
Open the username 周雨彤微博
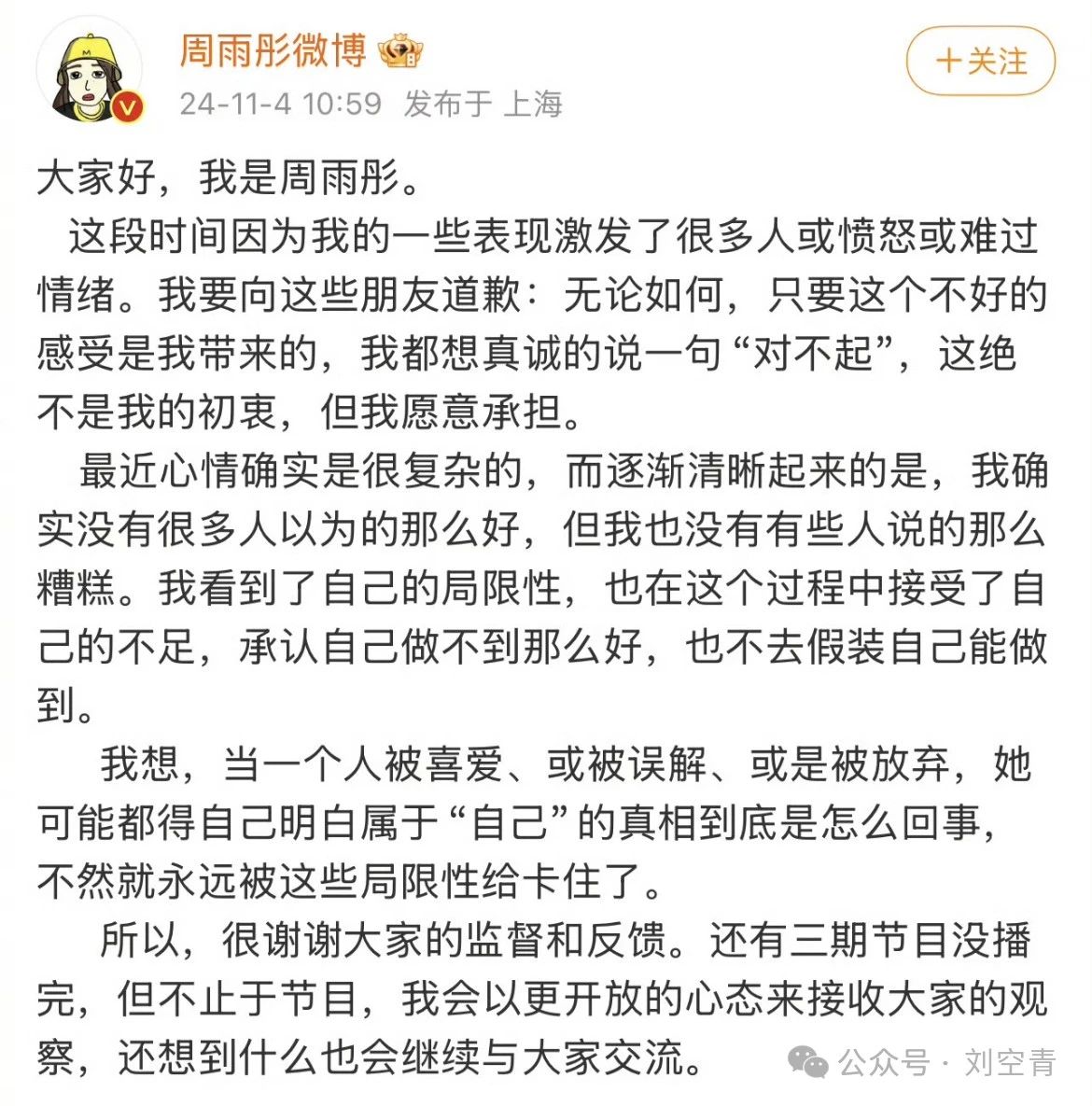[x=273, y=50]
